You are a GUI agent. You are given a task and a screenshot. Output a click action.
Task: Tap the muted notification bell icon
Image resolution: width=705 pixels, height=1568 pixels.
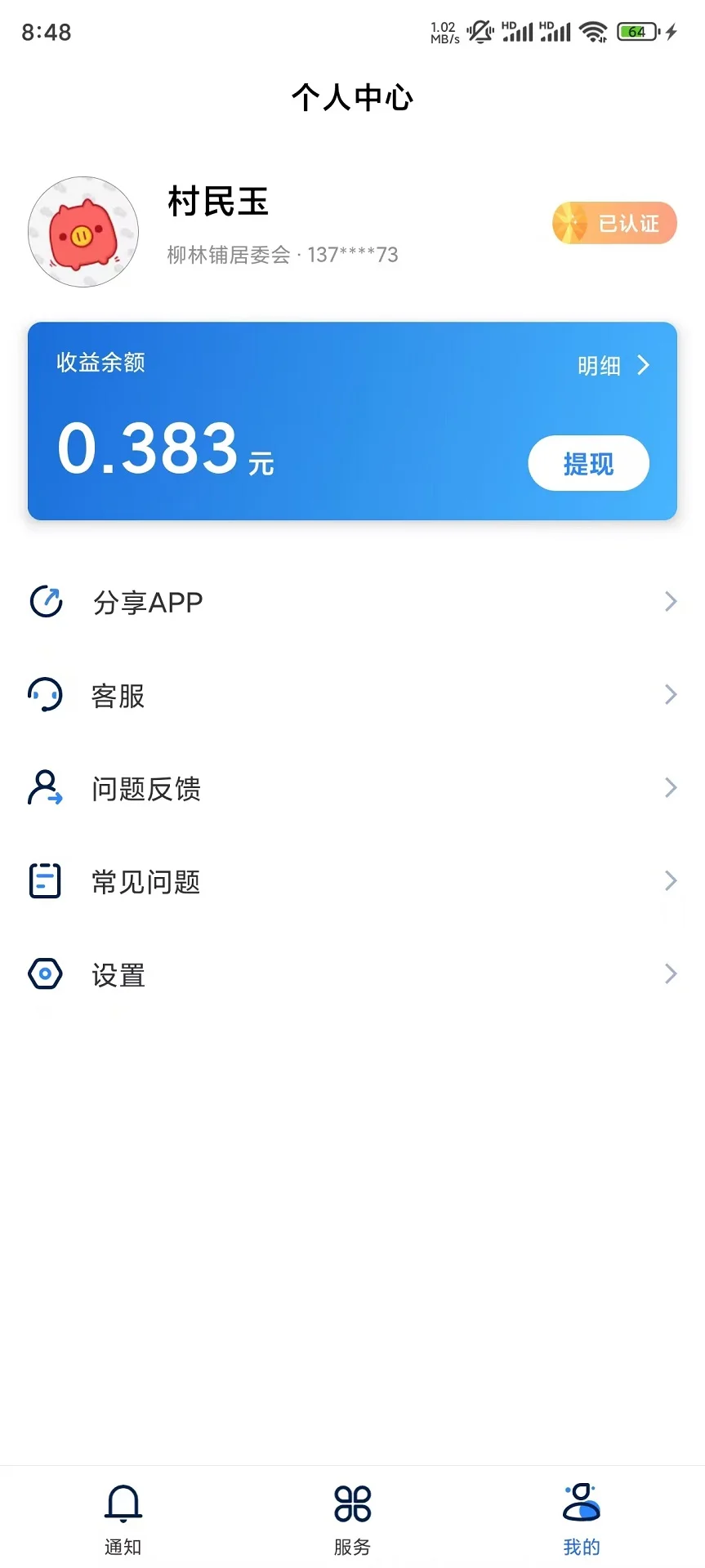(x=480, y=31)
